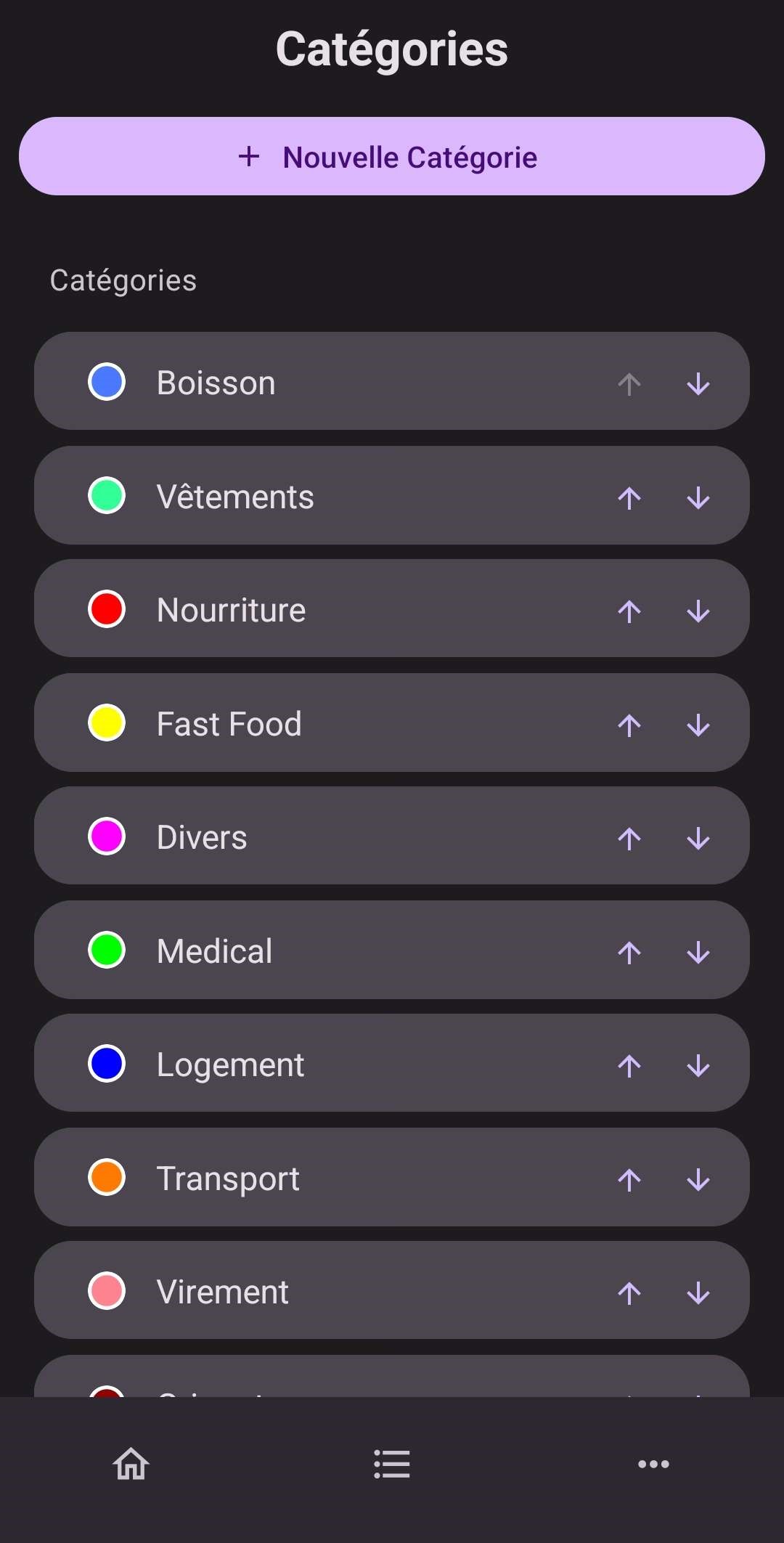
Task: Move Logement down one position
Action: [x=698, y=1065]
